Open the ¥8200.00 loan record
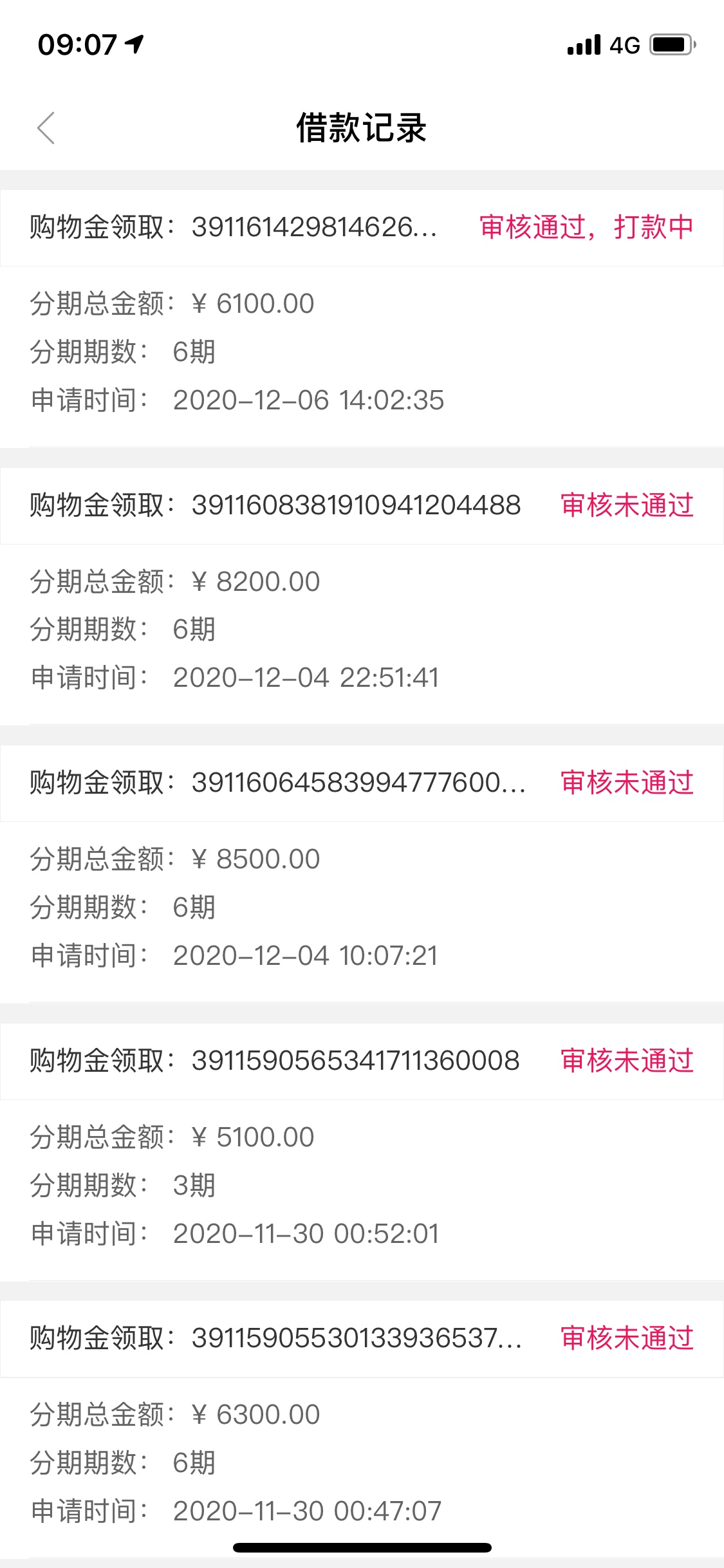 (x=362, y=596)
